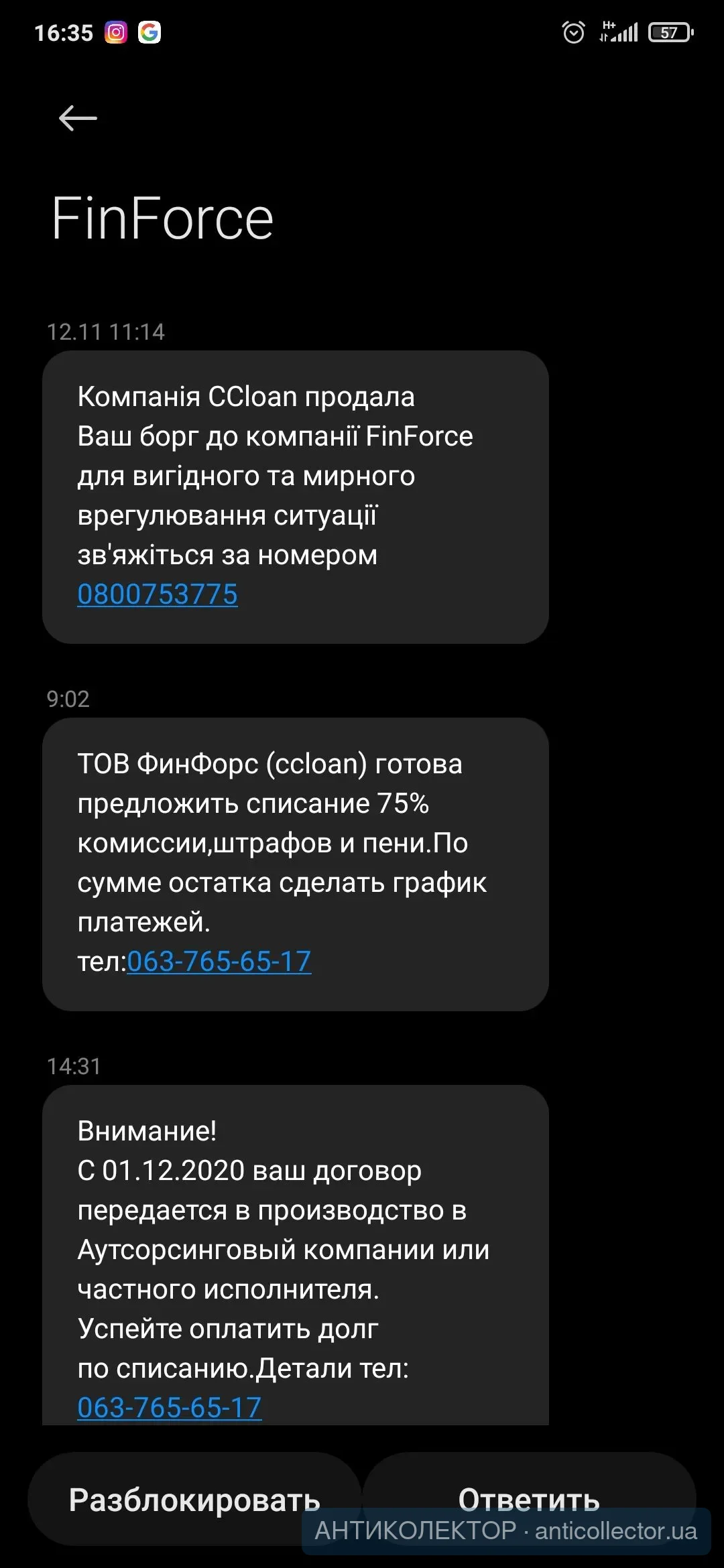
Task: Go back using the arrow
Action: click(78, 119)
